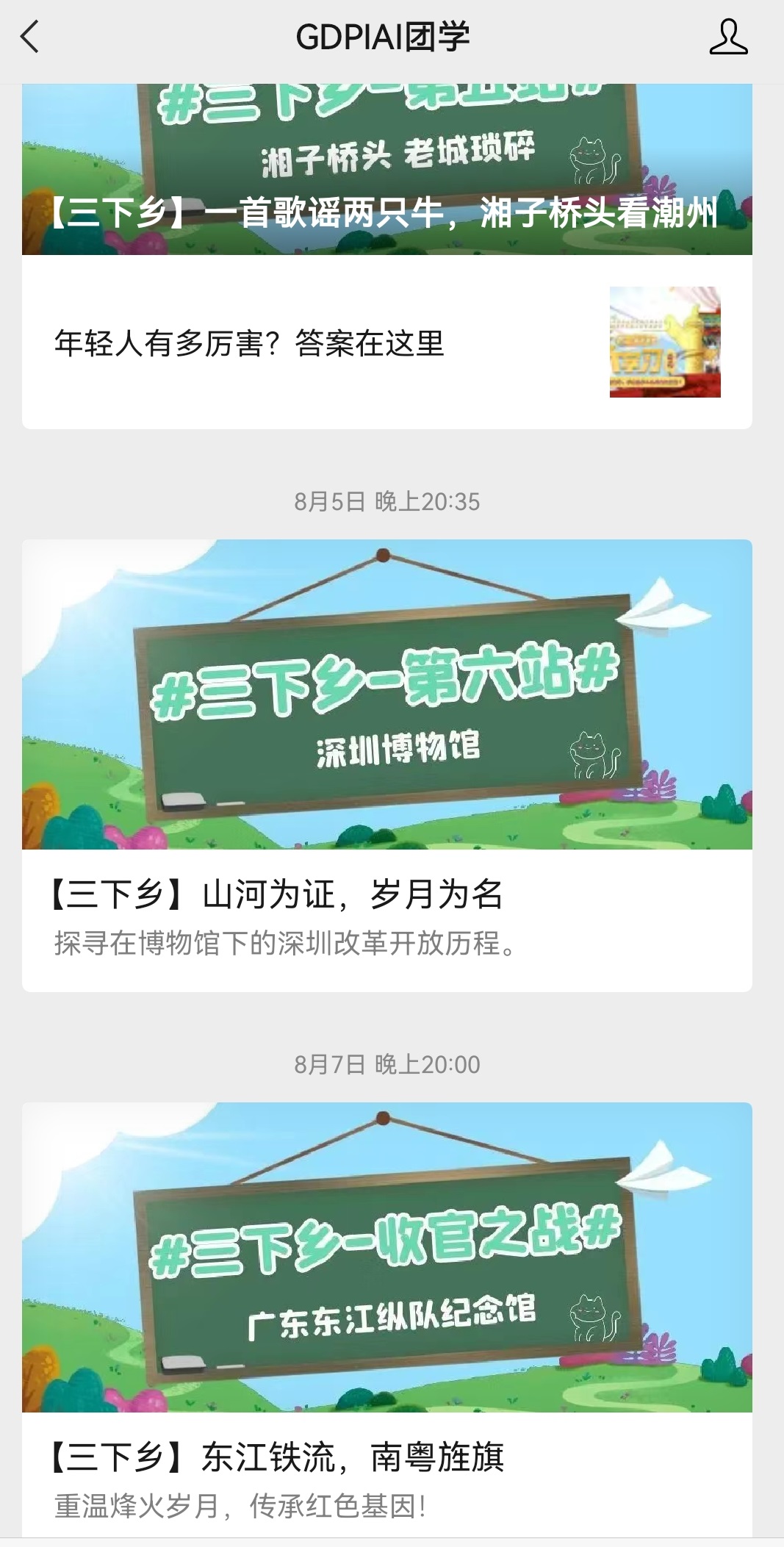Screen dimensions: 784x1547
Task: Go back from GDPIAI团学 page
Action: point(29,37)
